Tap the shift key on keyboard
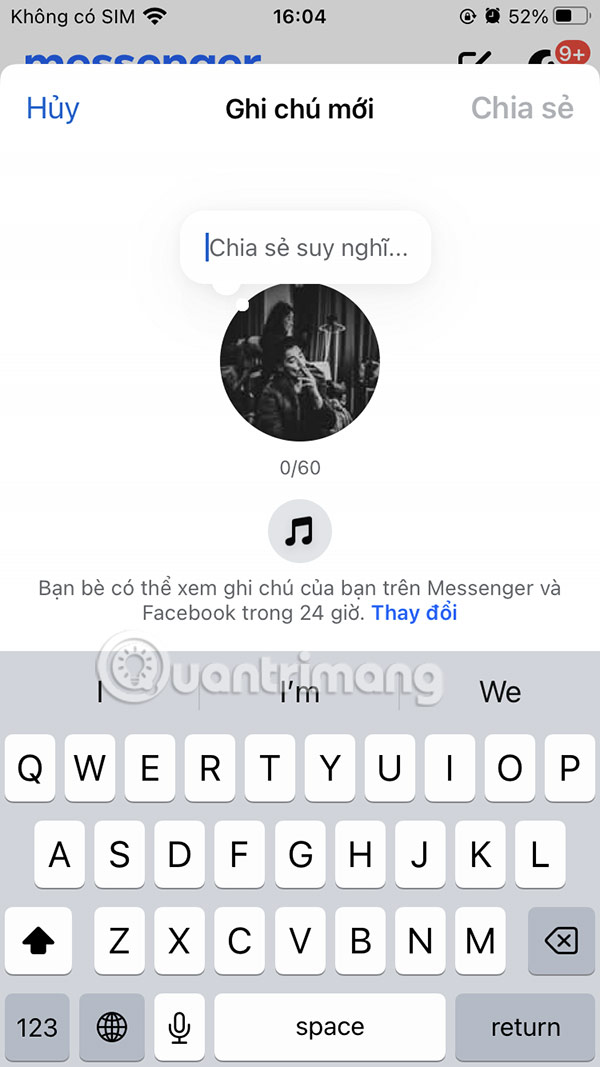Image resolution: width=600 pixels, height=1067 pixels. (38, 941)
